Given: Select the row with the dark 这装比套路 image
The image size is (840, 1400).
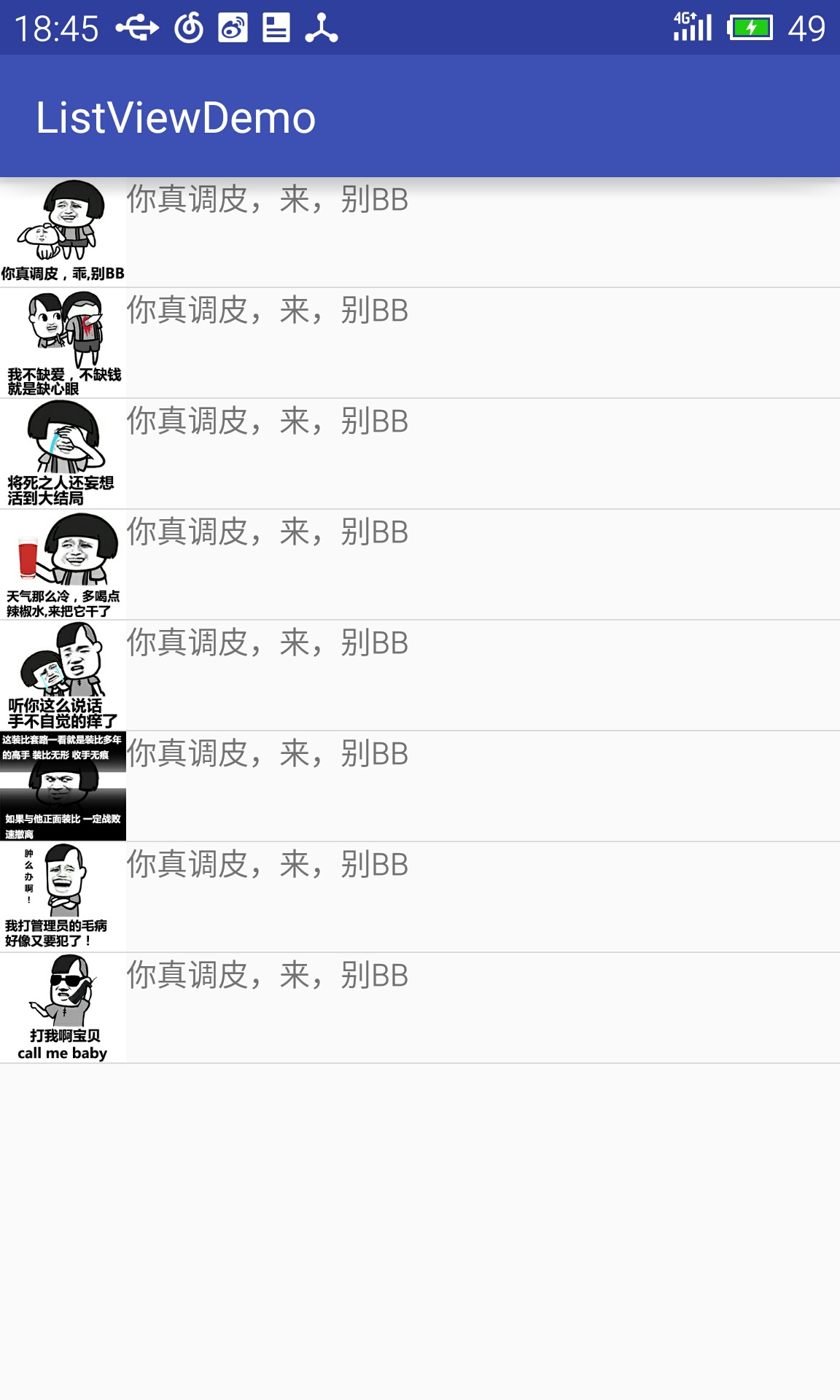Looking at the screenshot, I should (x=420, y=787).
